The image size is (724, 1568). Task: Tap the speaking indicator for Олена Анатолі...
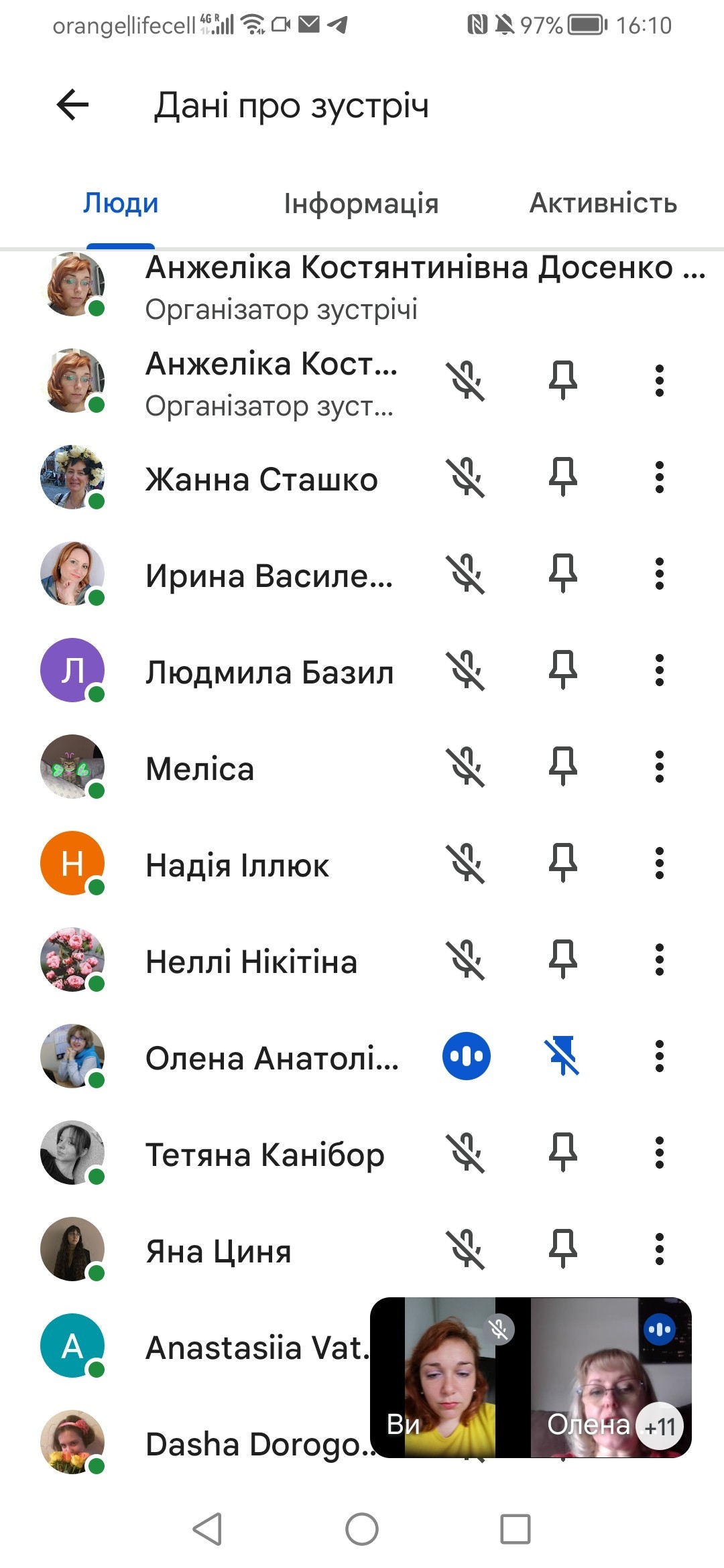pos(466,1056)
